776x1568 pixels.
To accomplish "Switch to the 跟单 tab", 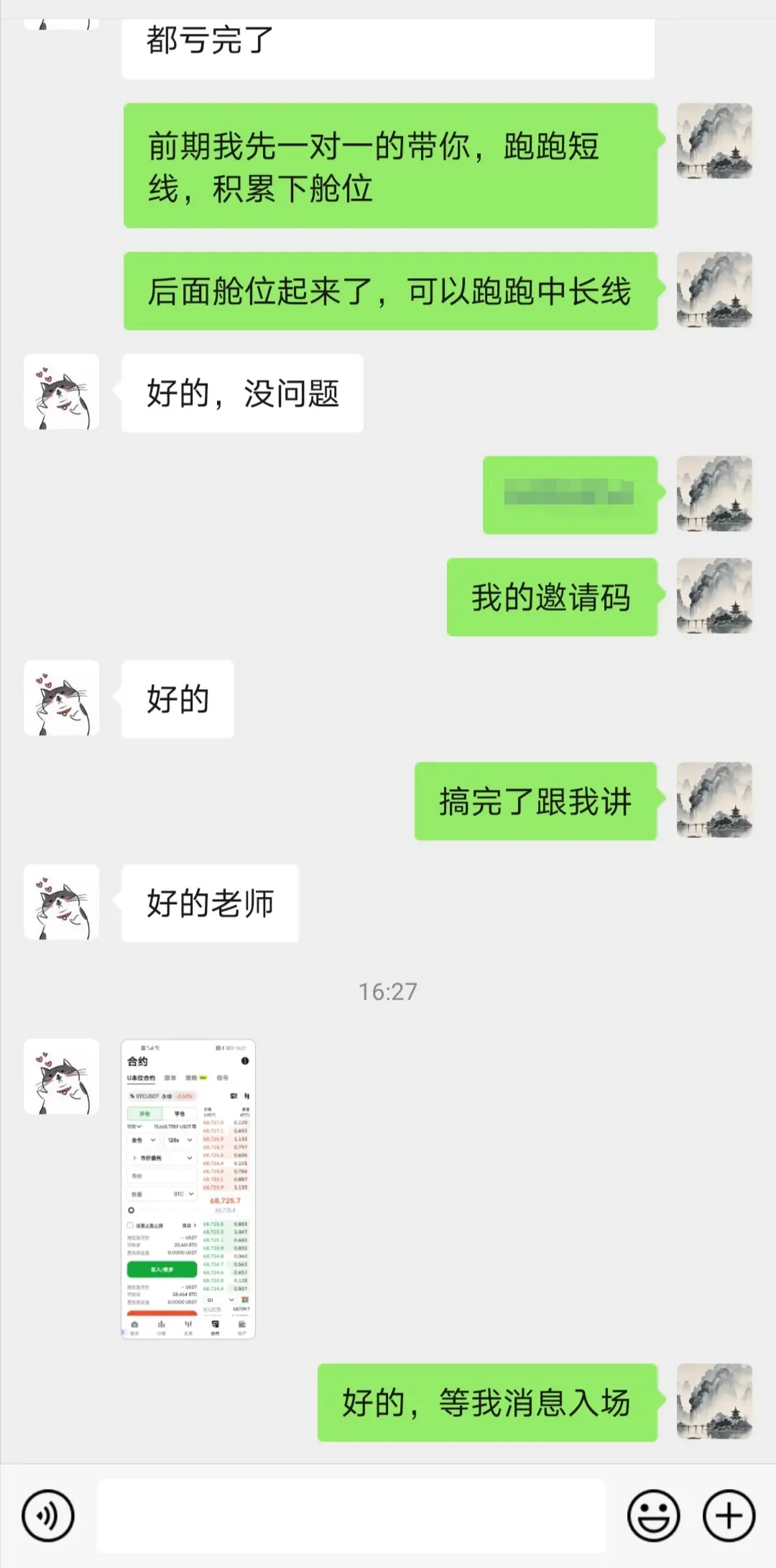I will coord(170,1078).
